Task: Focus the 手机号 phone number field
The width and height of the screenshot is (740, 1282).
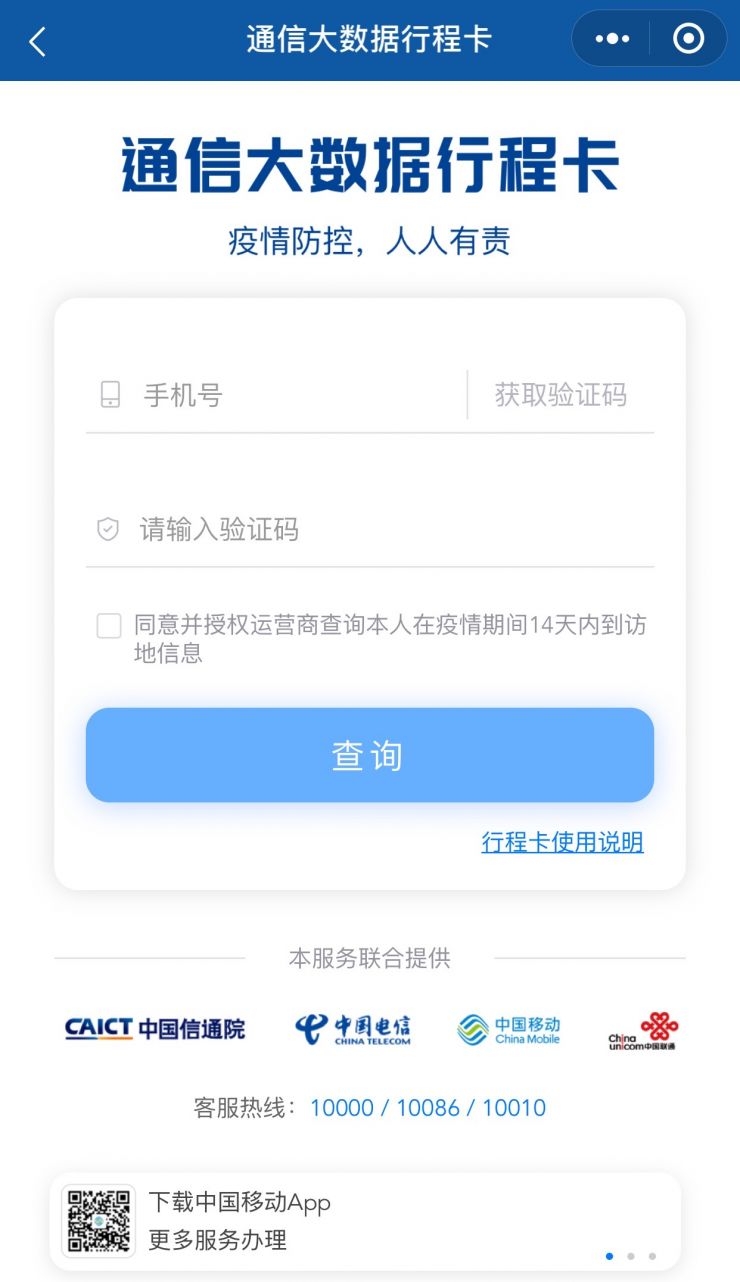Action: pos(275,395)
